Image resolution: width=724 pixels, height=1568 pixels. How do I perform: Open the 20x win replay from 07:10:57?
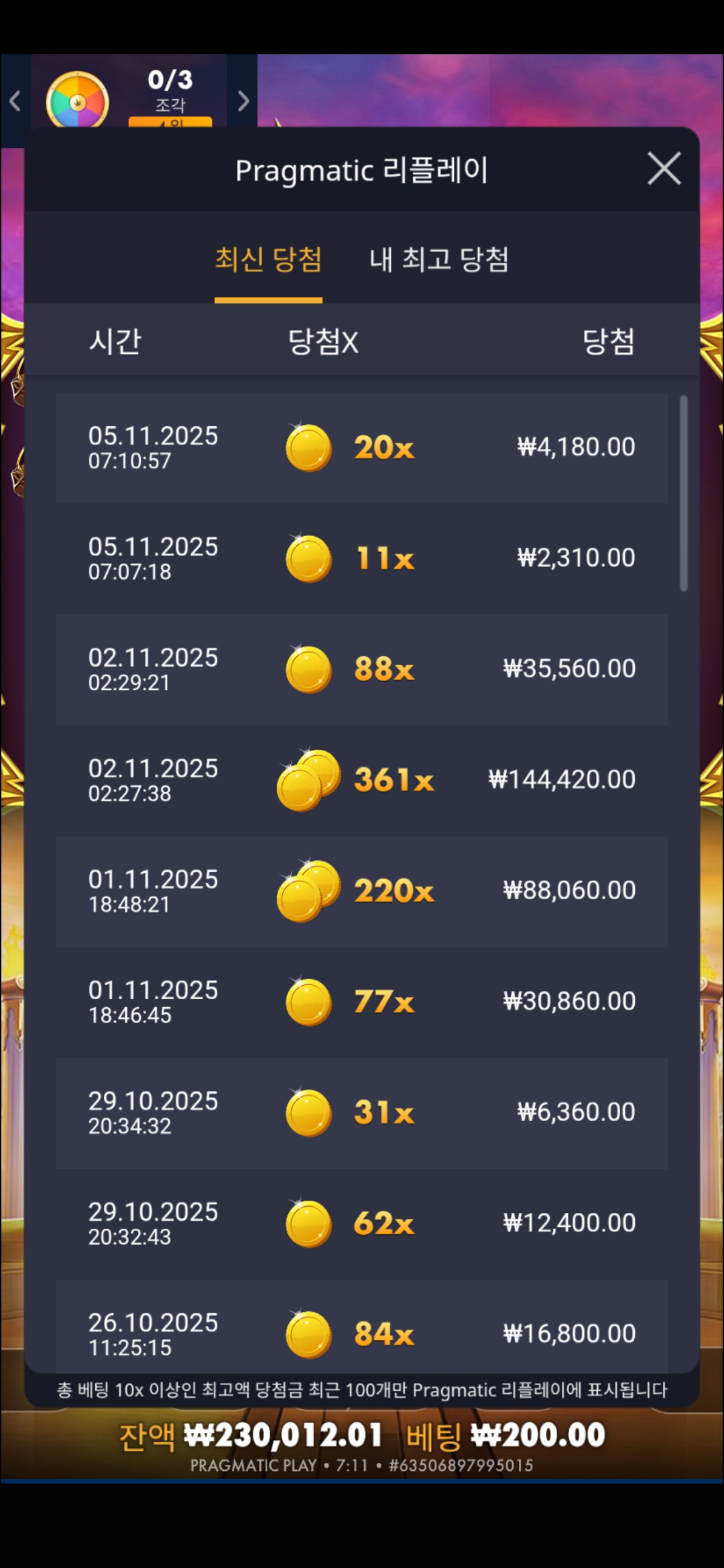[362, 448]
